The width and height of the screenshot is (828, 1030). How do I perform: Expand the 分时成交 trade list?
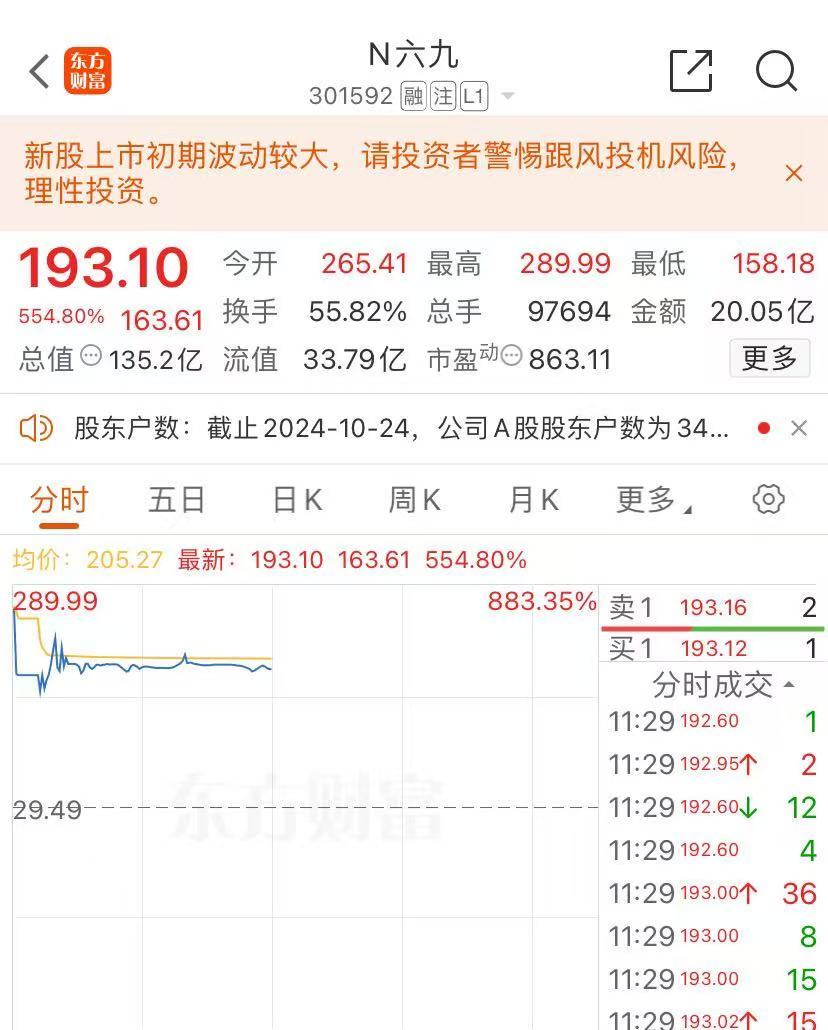(723, 685)
